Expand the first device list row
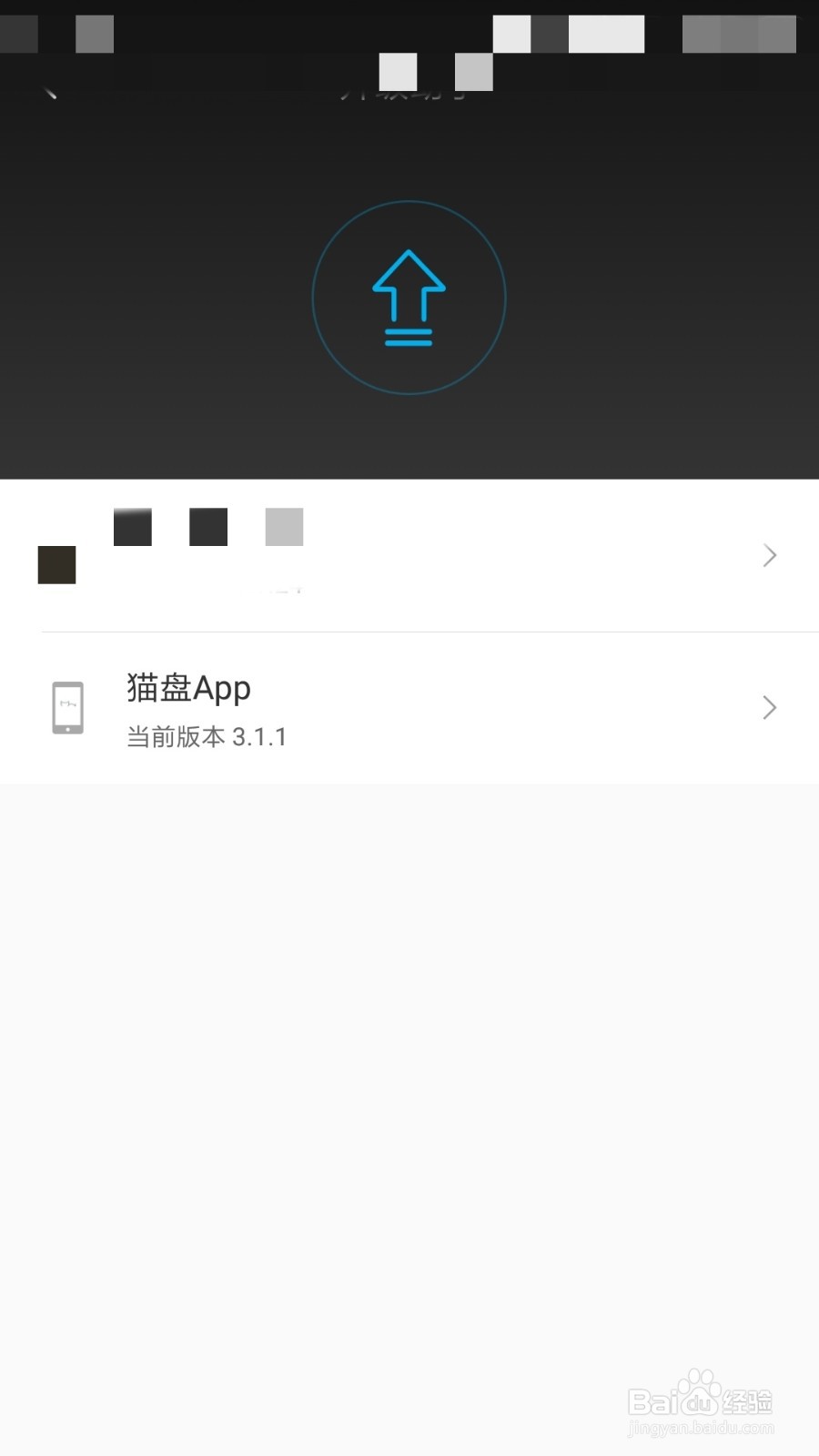 tap(769, 555)
